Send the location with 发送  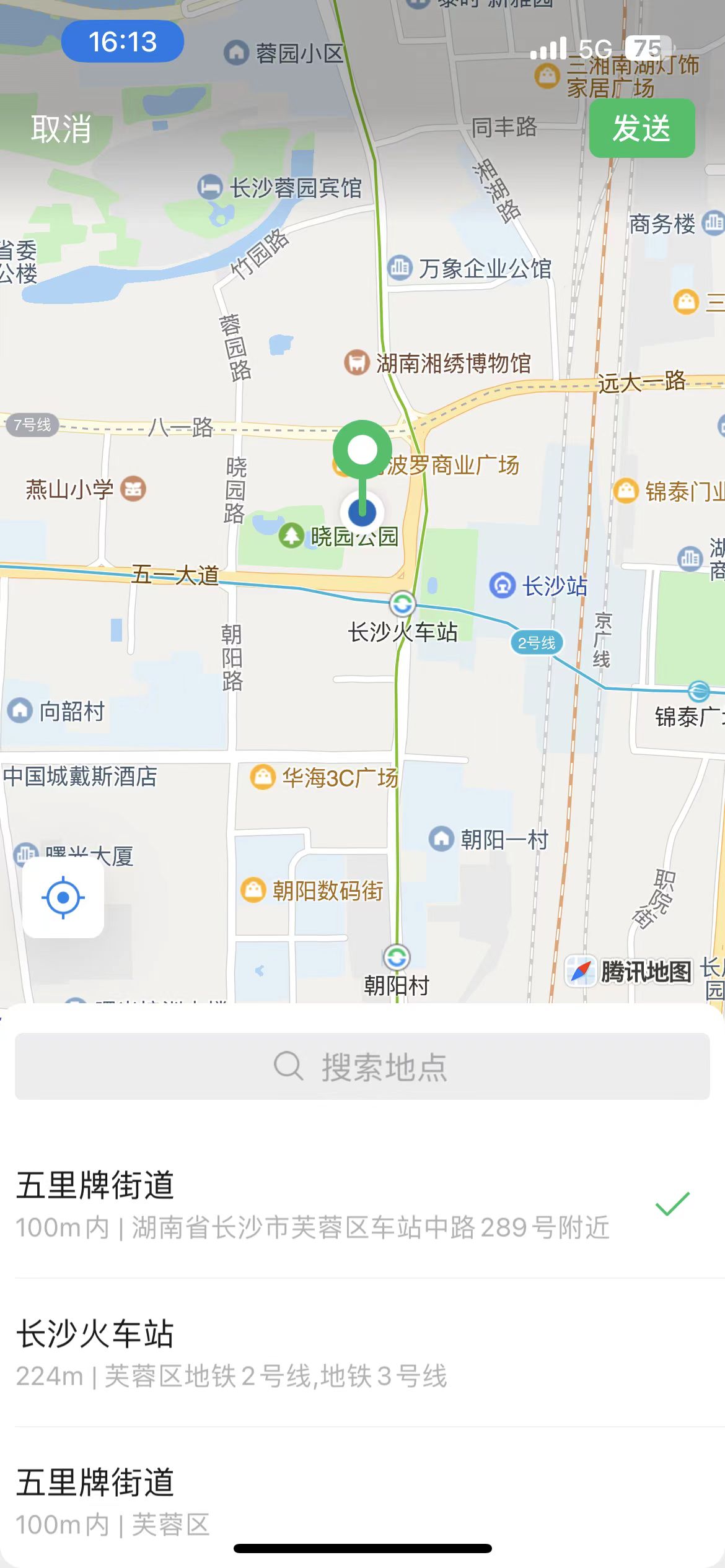[641, 128]
